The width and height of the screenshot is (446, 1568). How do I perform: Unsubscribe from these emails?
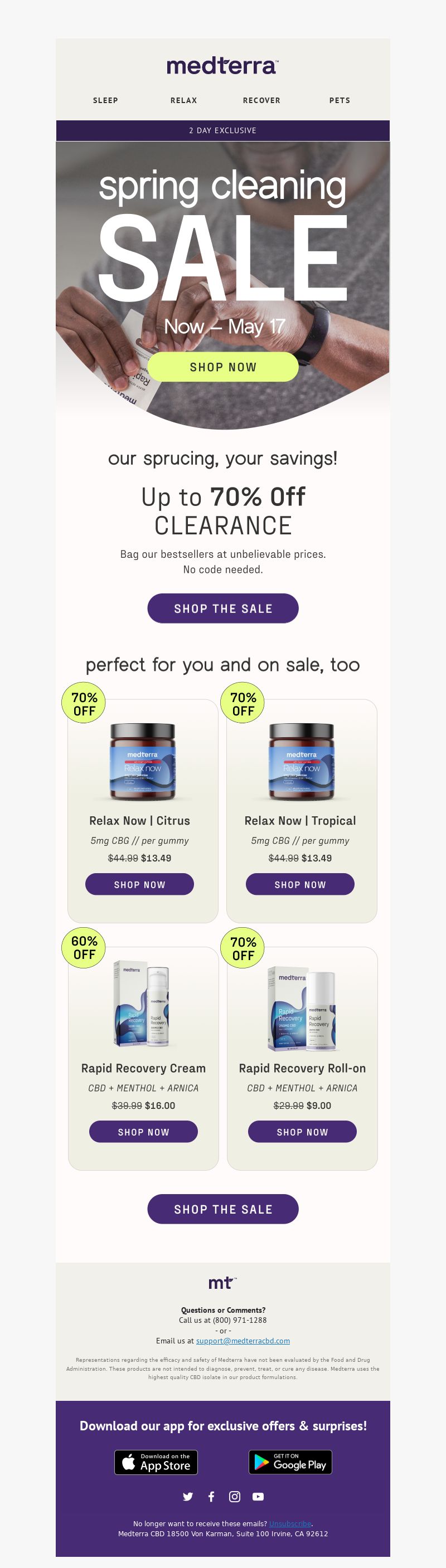pyautogui.click(x=290, y=1523)
